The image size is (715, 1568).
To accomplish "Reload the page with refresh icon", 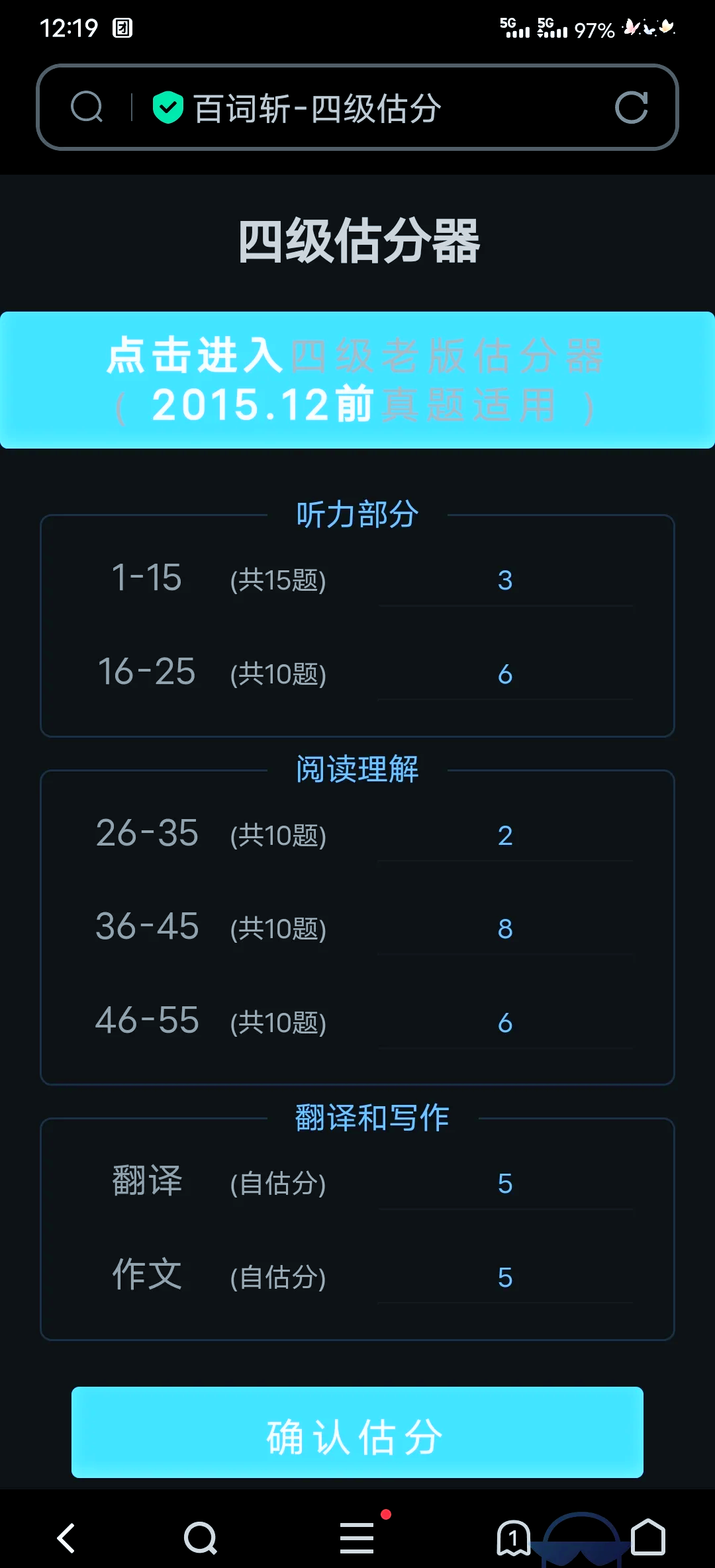I will [631, 107].
